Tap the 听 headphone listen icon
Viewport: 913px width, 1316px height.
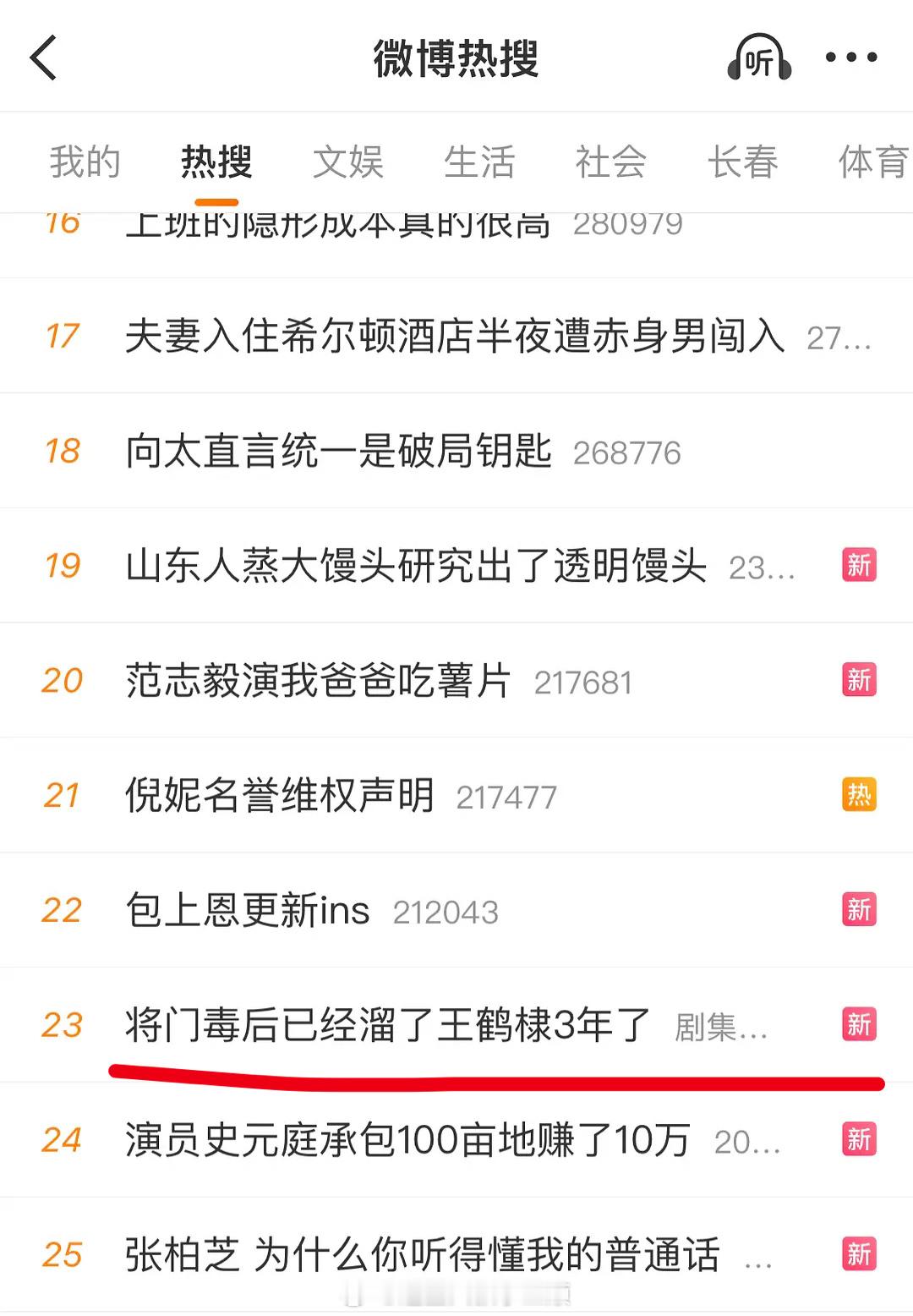pyautogui.click(x=758, y=58)
